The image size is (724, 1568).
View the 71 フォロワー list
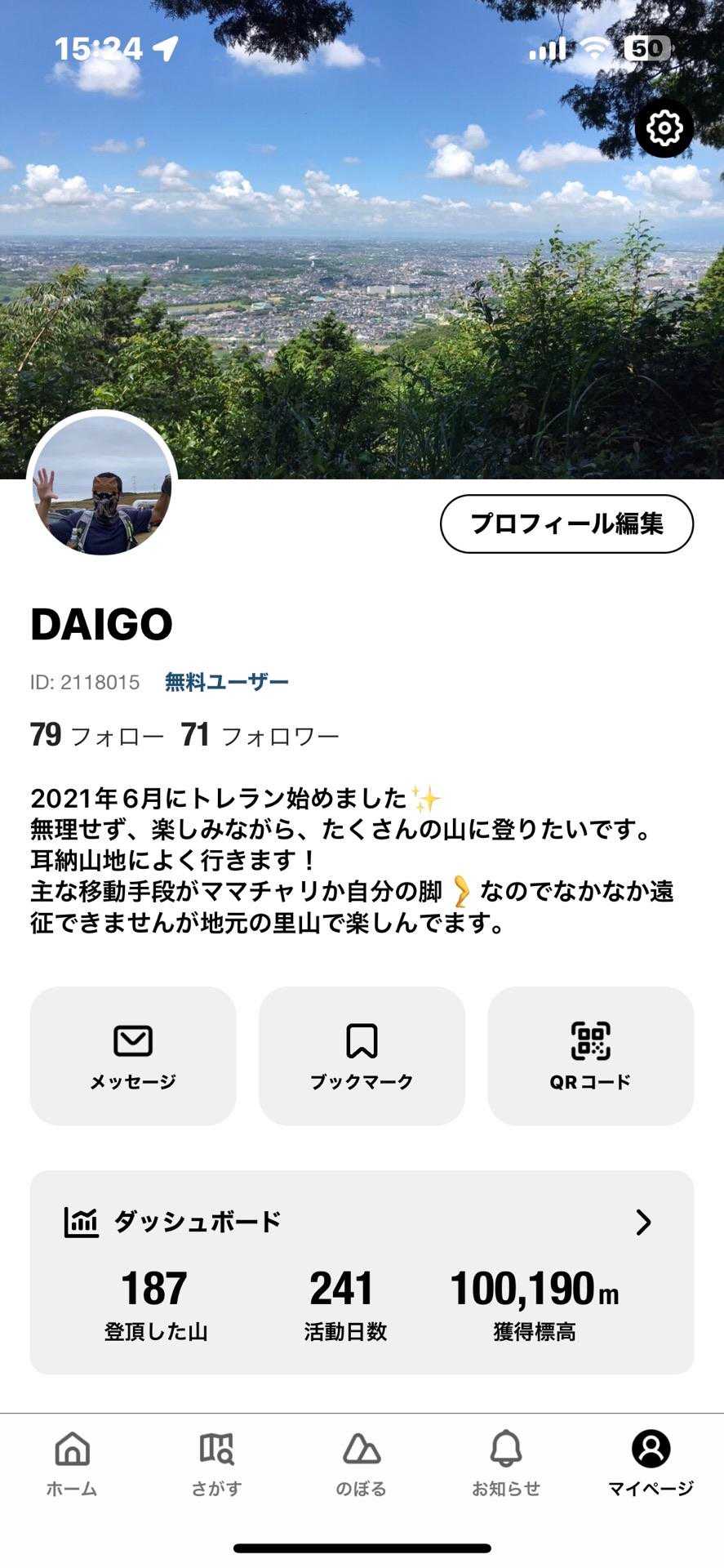point(260,736)
